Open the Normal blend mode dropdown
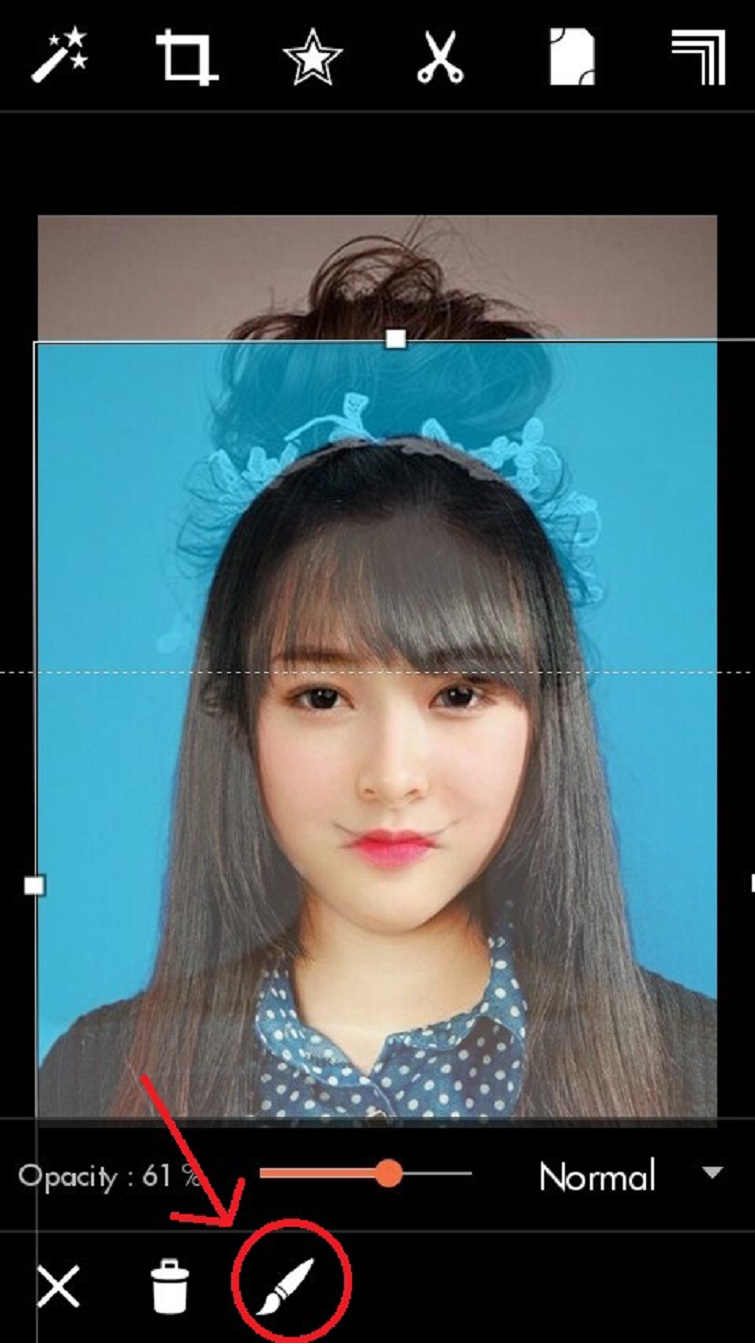This screenshot has width=755, height=1343. (630, 1175)
